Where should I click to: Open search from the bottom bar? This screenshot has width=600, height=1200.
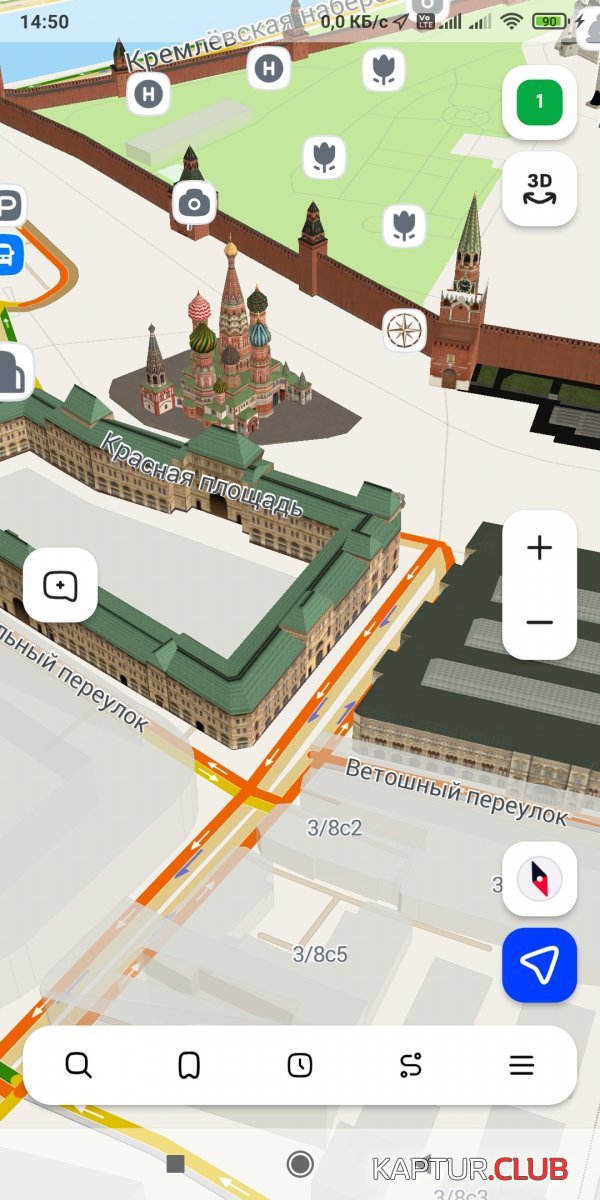(x=78, y=1065)
